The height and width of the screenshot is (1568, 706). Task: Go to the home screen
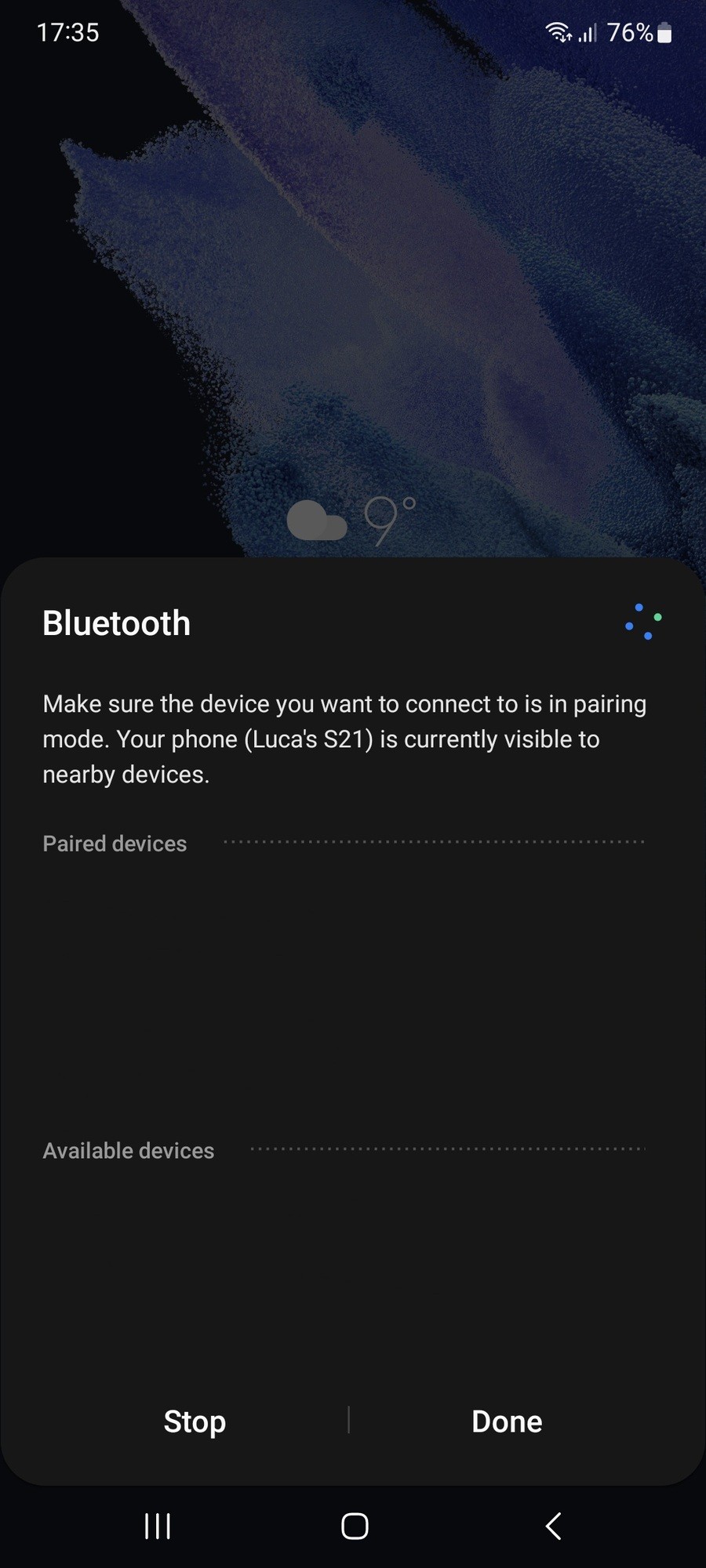point(355,1526)
